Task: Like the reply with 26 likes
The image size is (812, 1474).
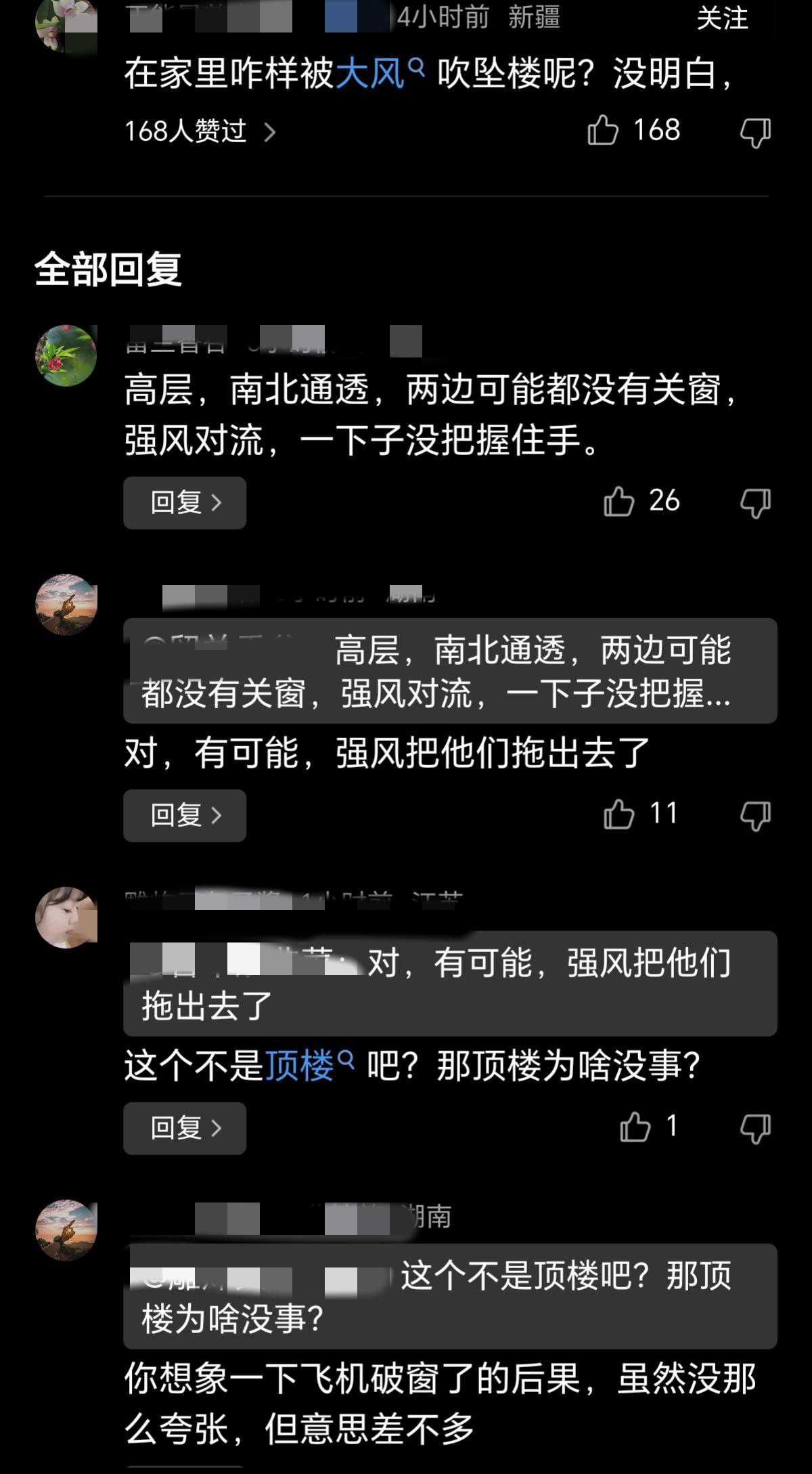Action: click(619, 502)
